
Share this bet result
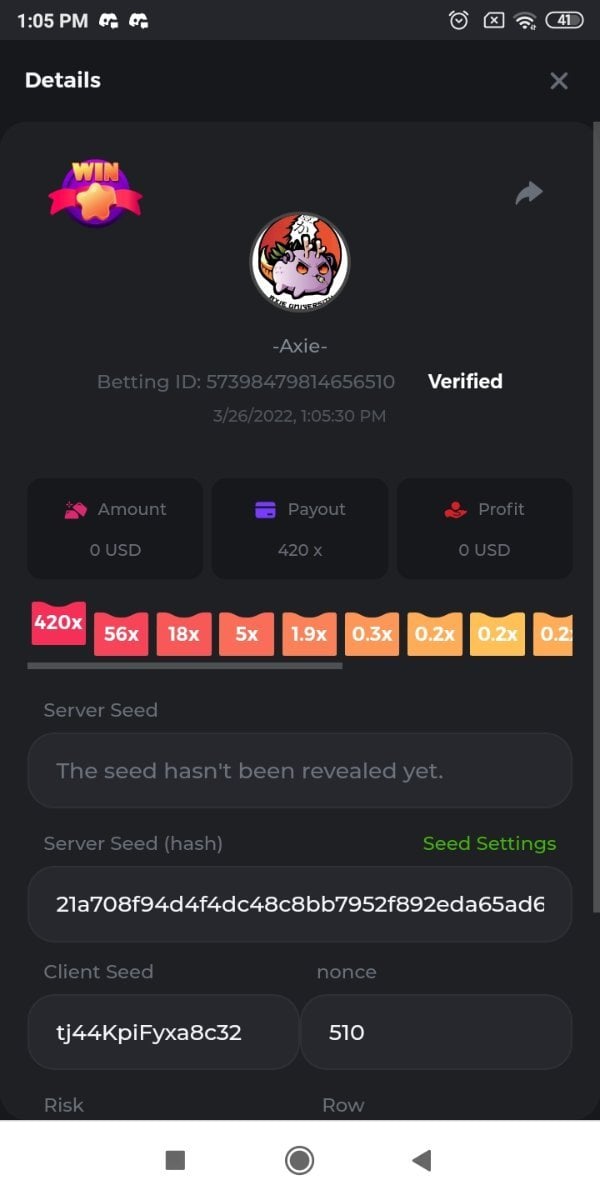pyautogui.click(x=528, y=193)
